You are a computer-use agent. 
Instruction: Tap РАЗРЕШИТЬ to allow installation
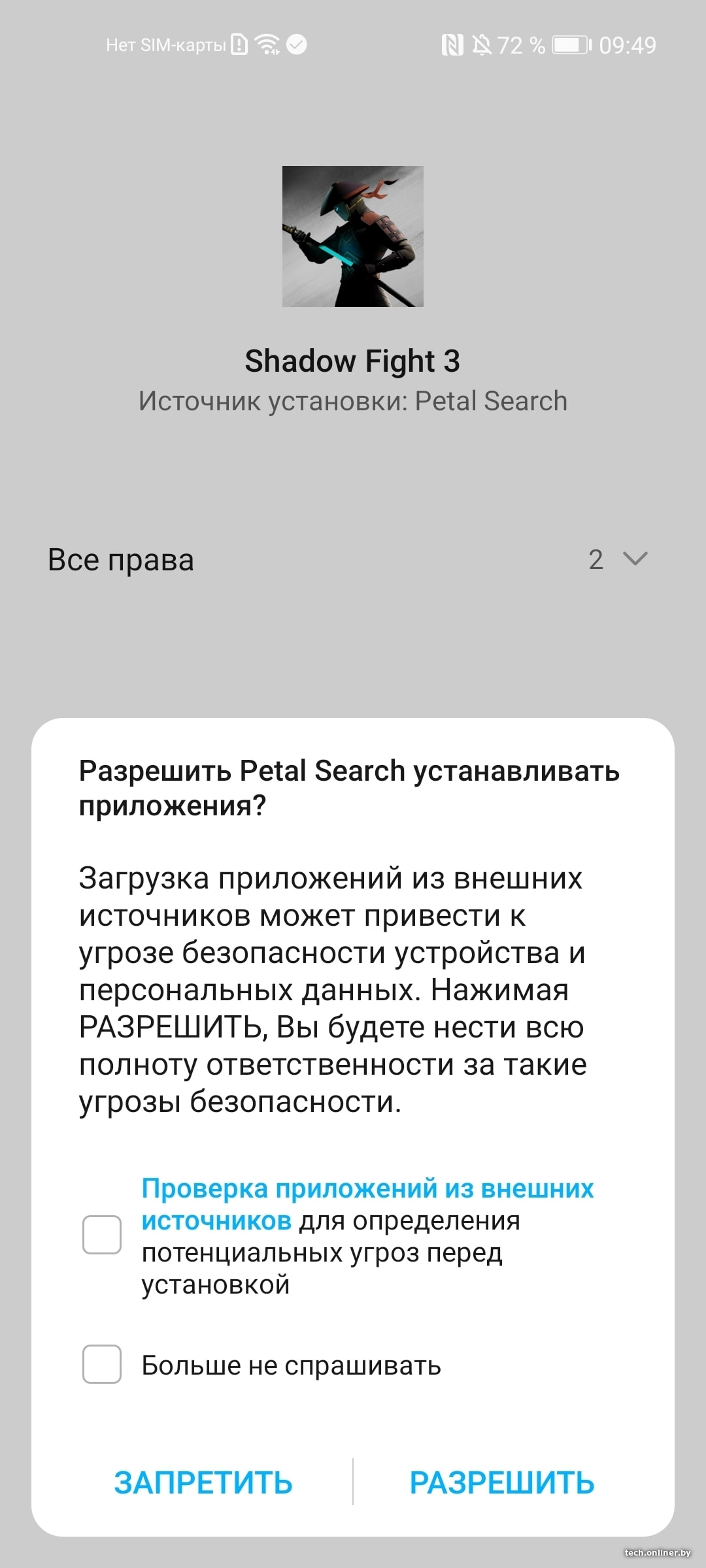coord(501,1482)
